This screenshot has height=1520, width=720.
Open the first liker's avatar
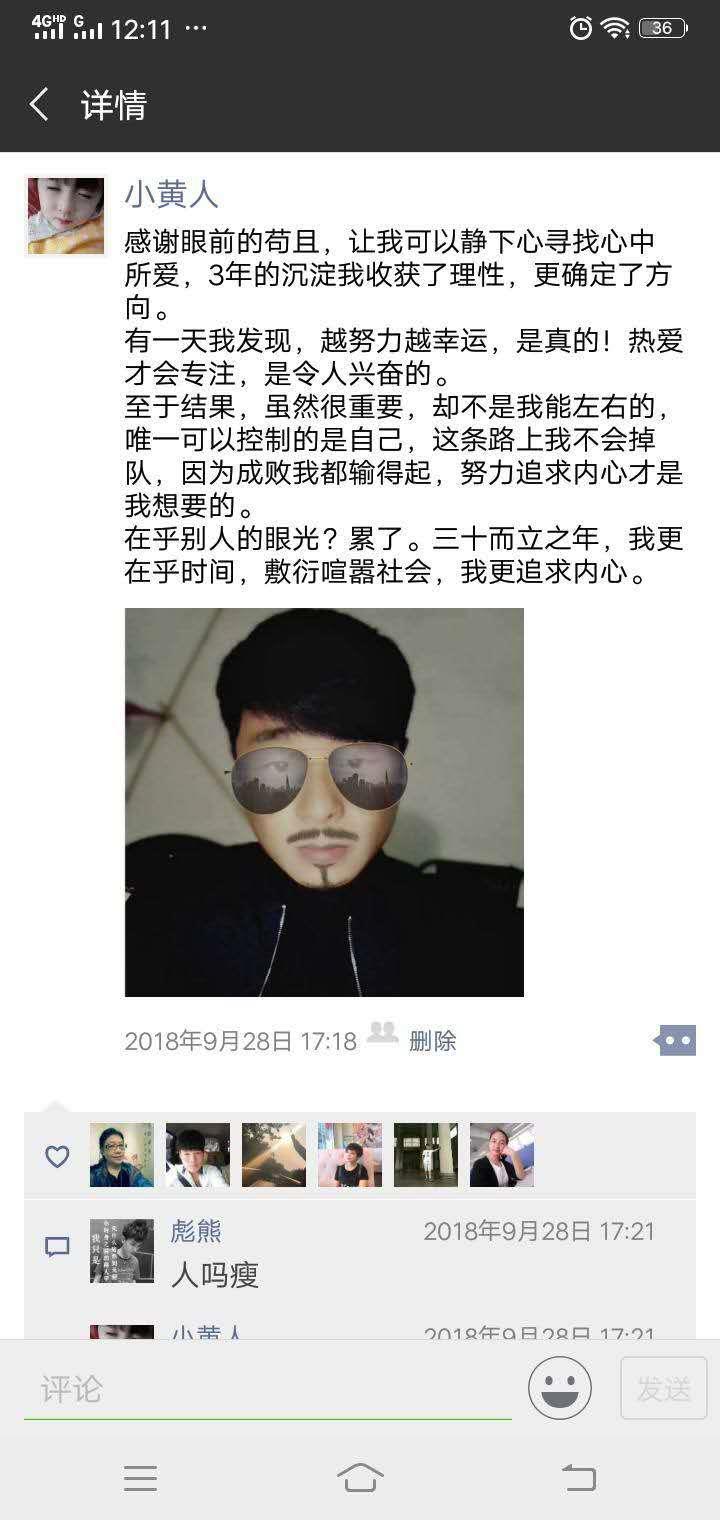[x=122, y=1155]
